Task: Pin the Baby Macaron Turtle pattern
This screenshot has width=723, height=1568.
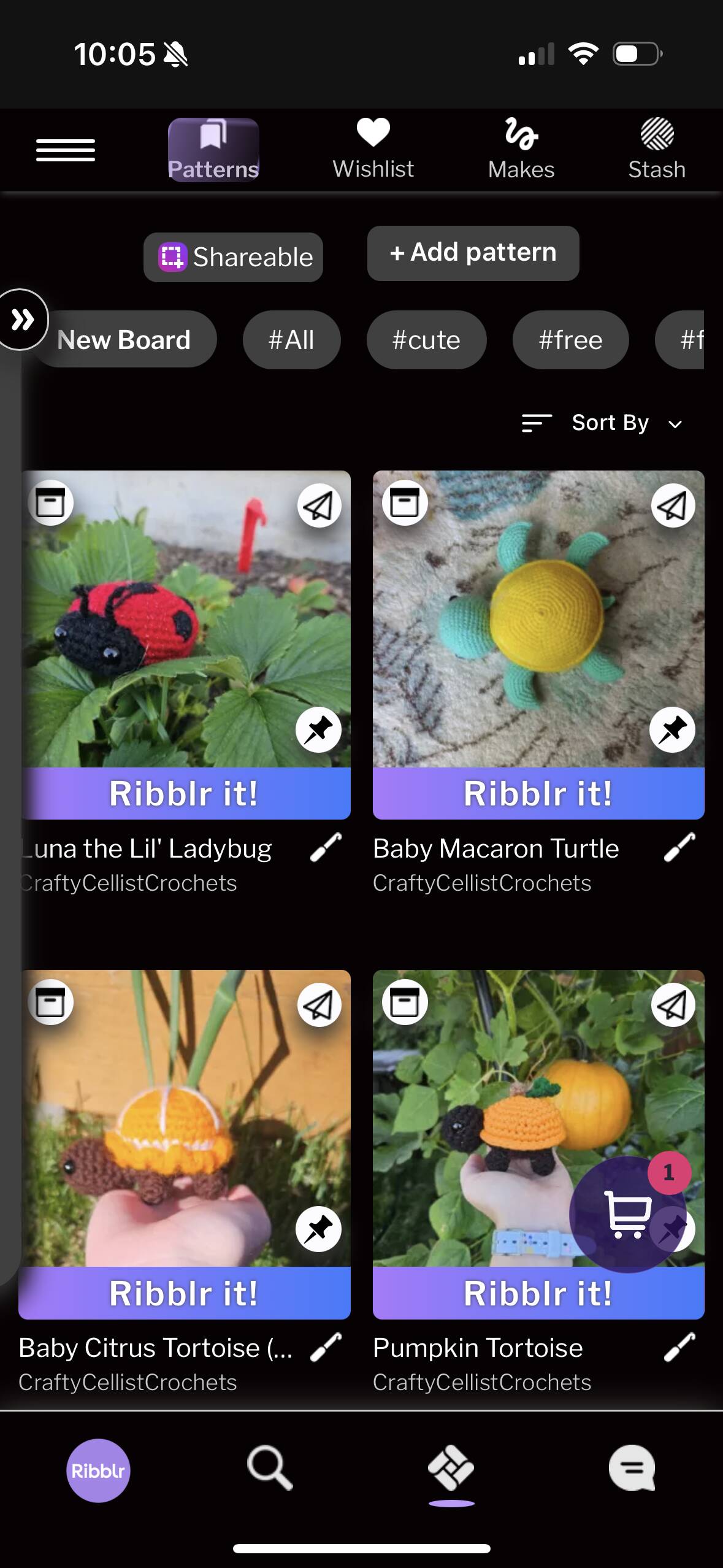Action: click(672, 729)
